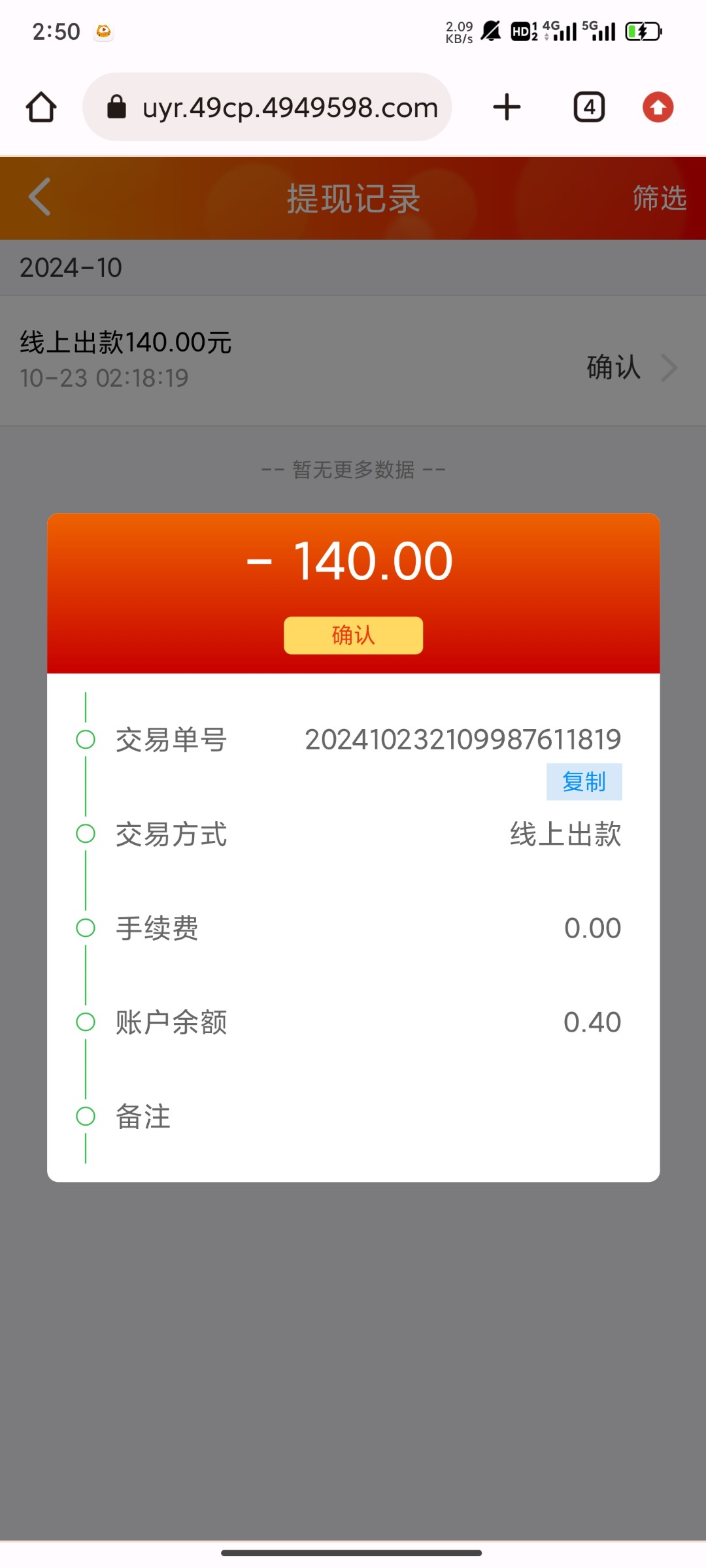Tap the yellow 确认 status button

pyautogui.click(x=353, y=635)
